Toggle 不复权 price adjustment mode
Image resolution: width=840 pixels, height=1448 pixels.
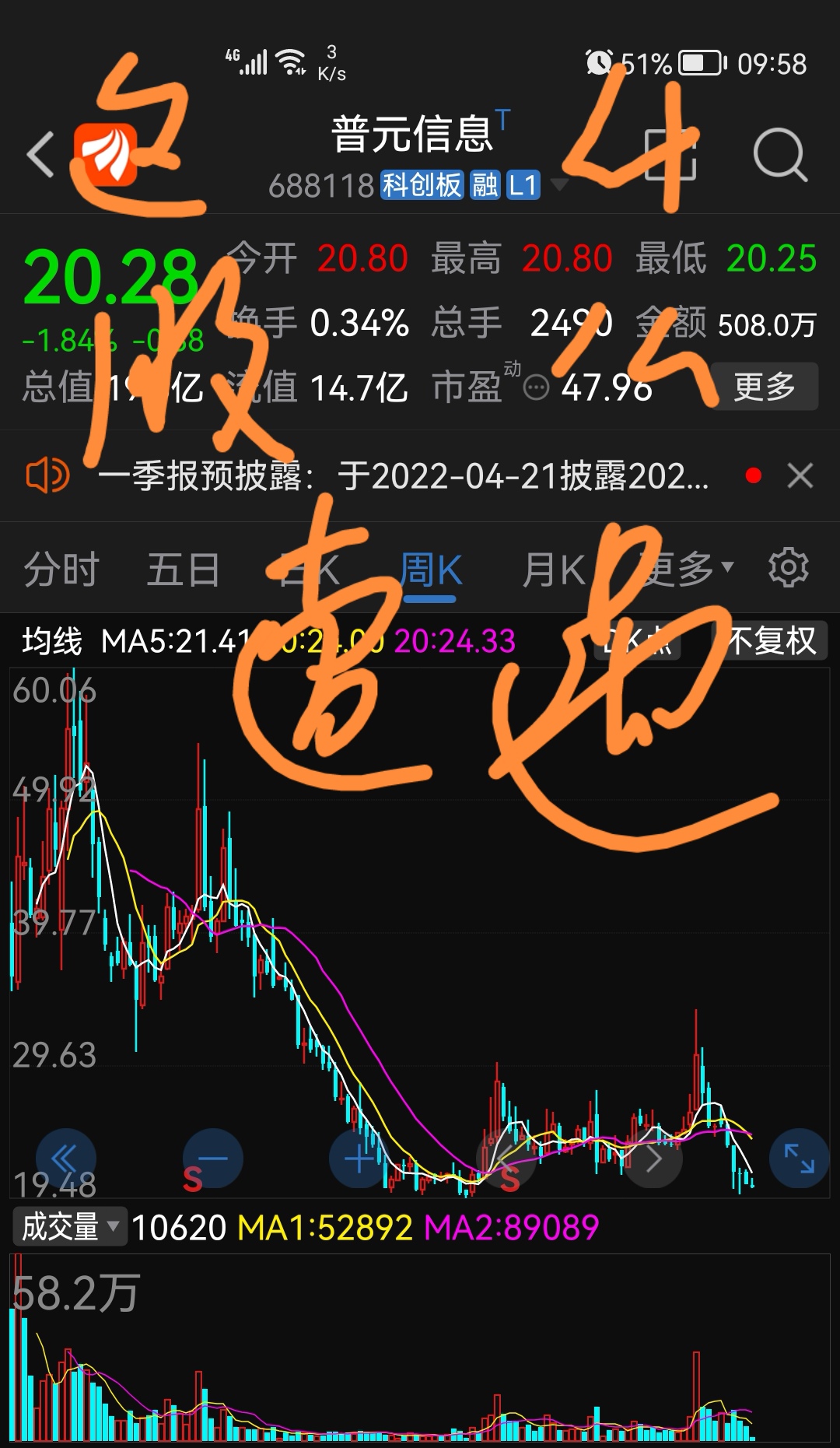pyautogui.click(x=770, y=642)
